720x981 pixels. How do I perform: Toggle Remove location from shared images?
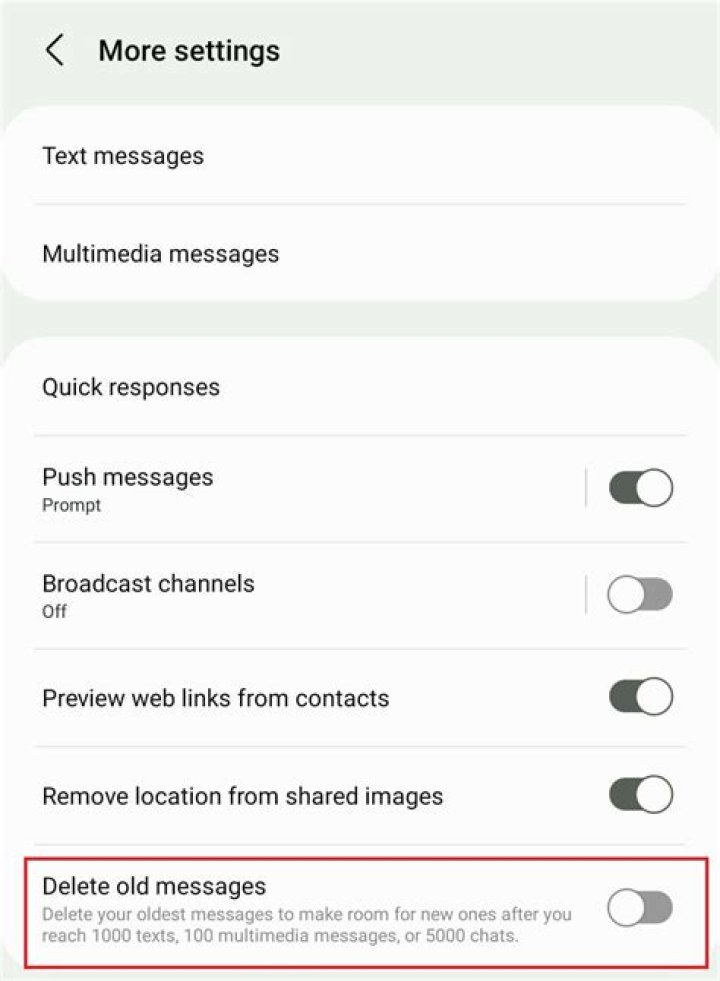click(x=640, y=796)
